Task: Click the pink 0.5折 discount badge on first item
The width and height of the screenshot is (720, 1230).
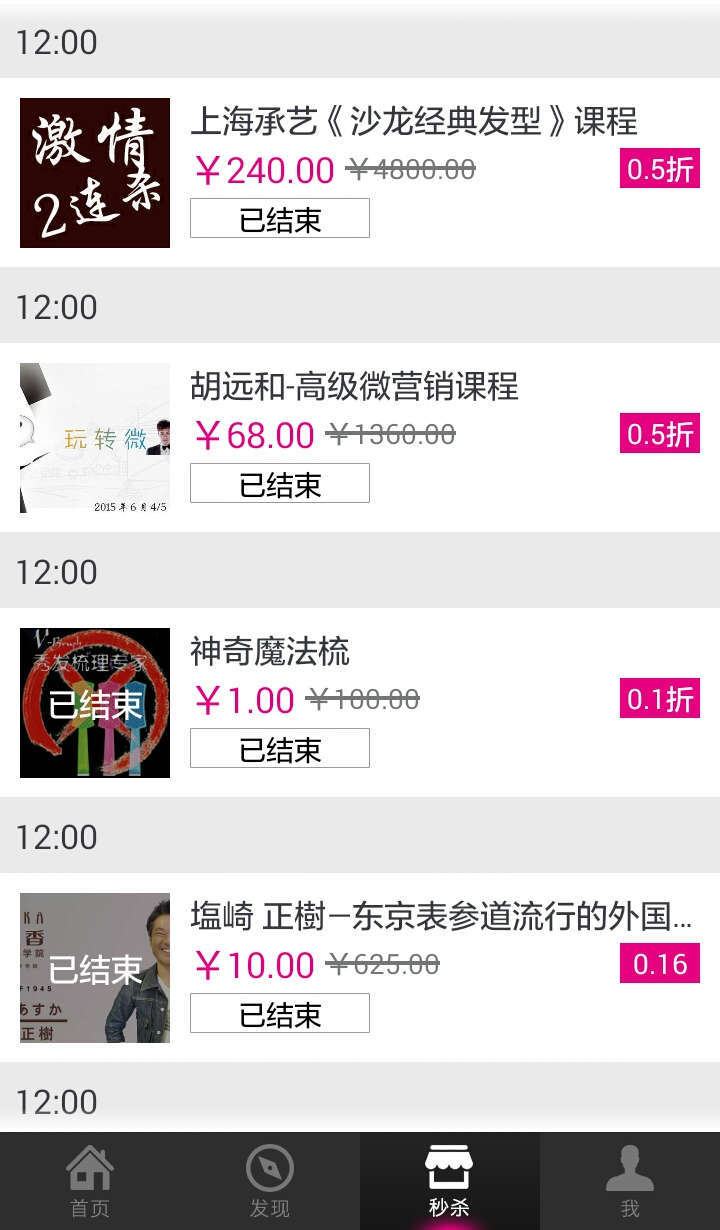Action: 660,170
